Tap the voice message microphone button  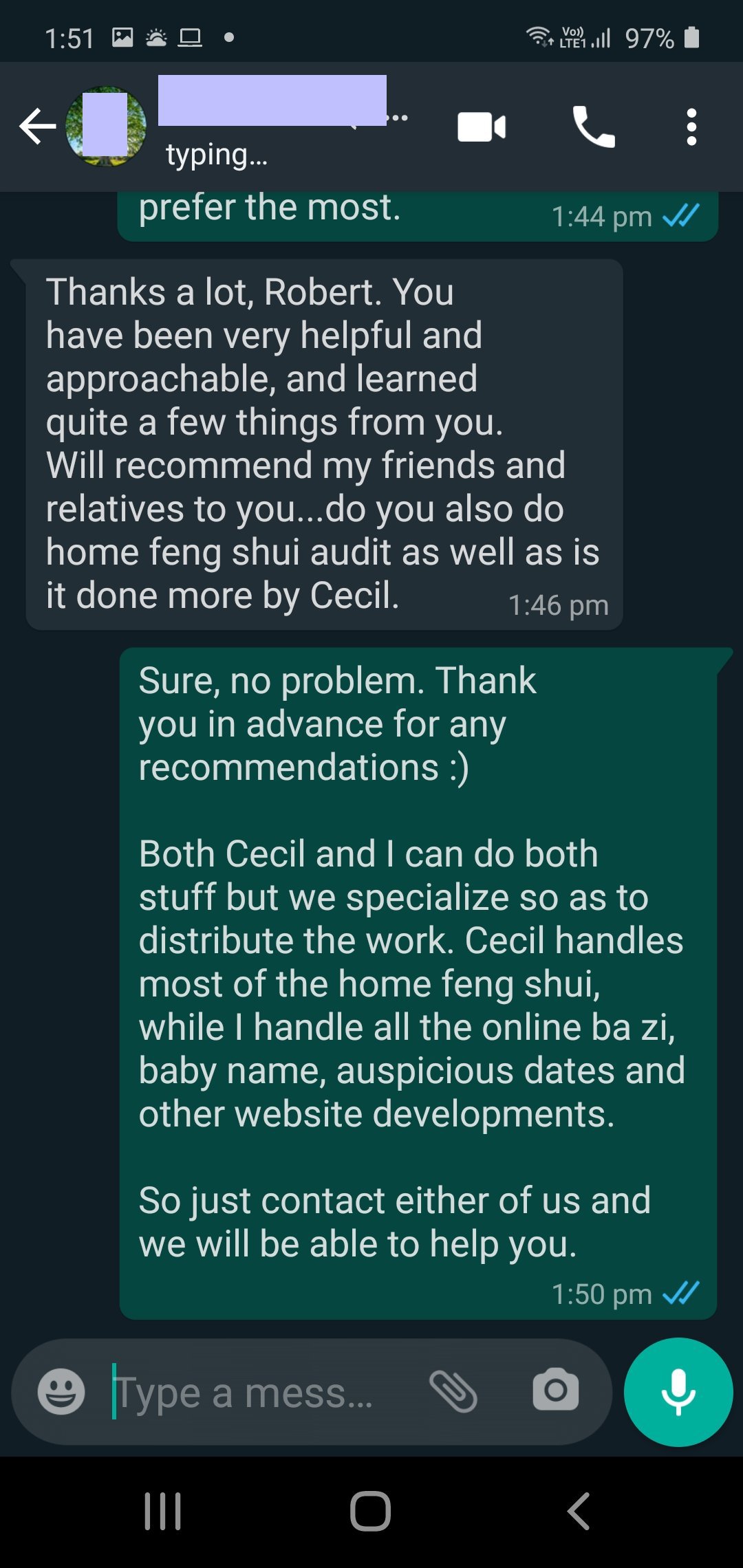[x=678, y=1391]
